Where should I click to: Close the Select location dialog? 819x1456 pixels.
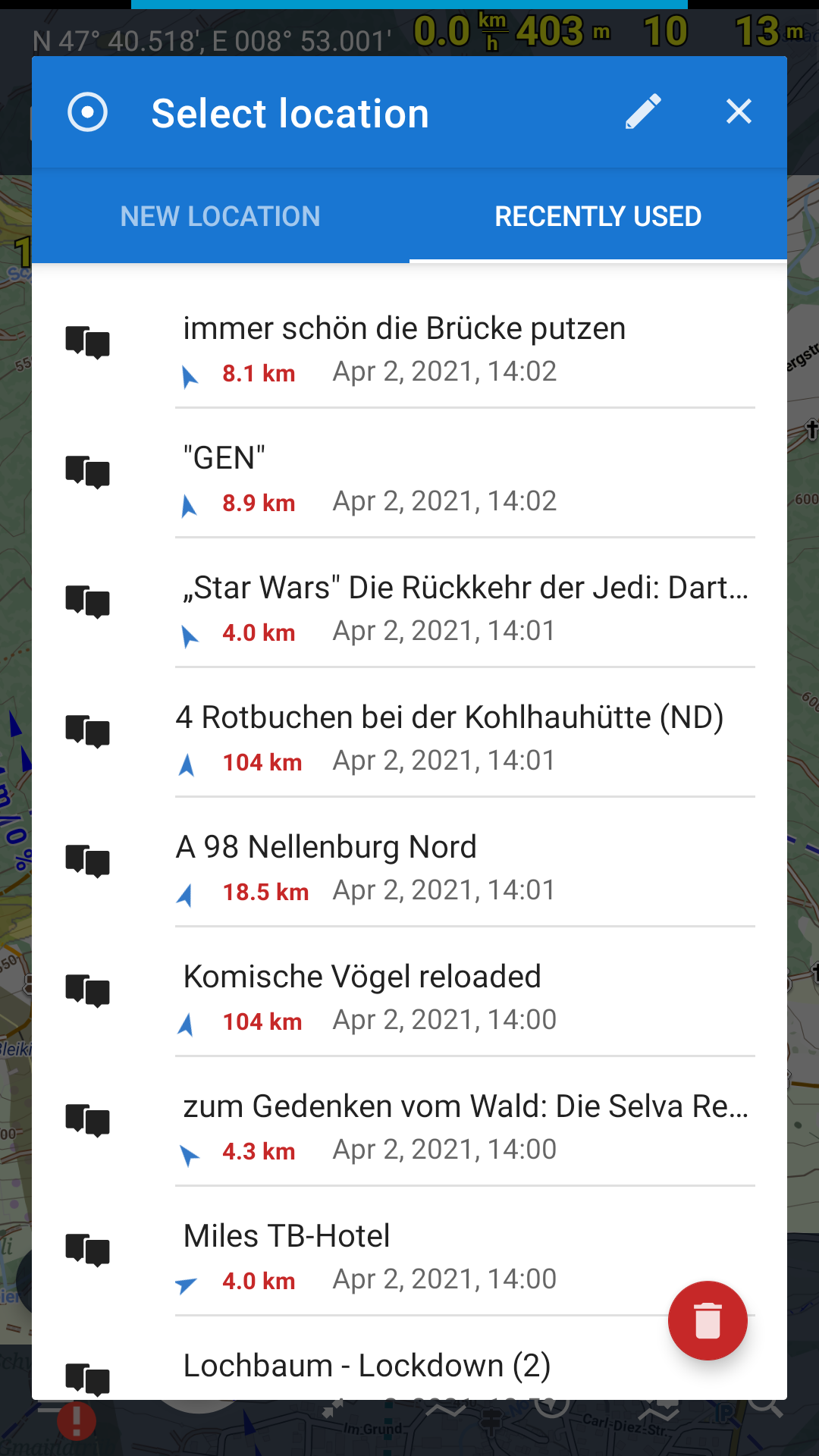[x=739, y=112]
